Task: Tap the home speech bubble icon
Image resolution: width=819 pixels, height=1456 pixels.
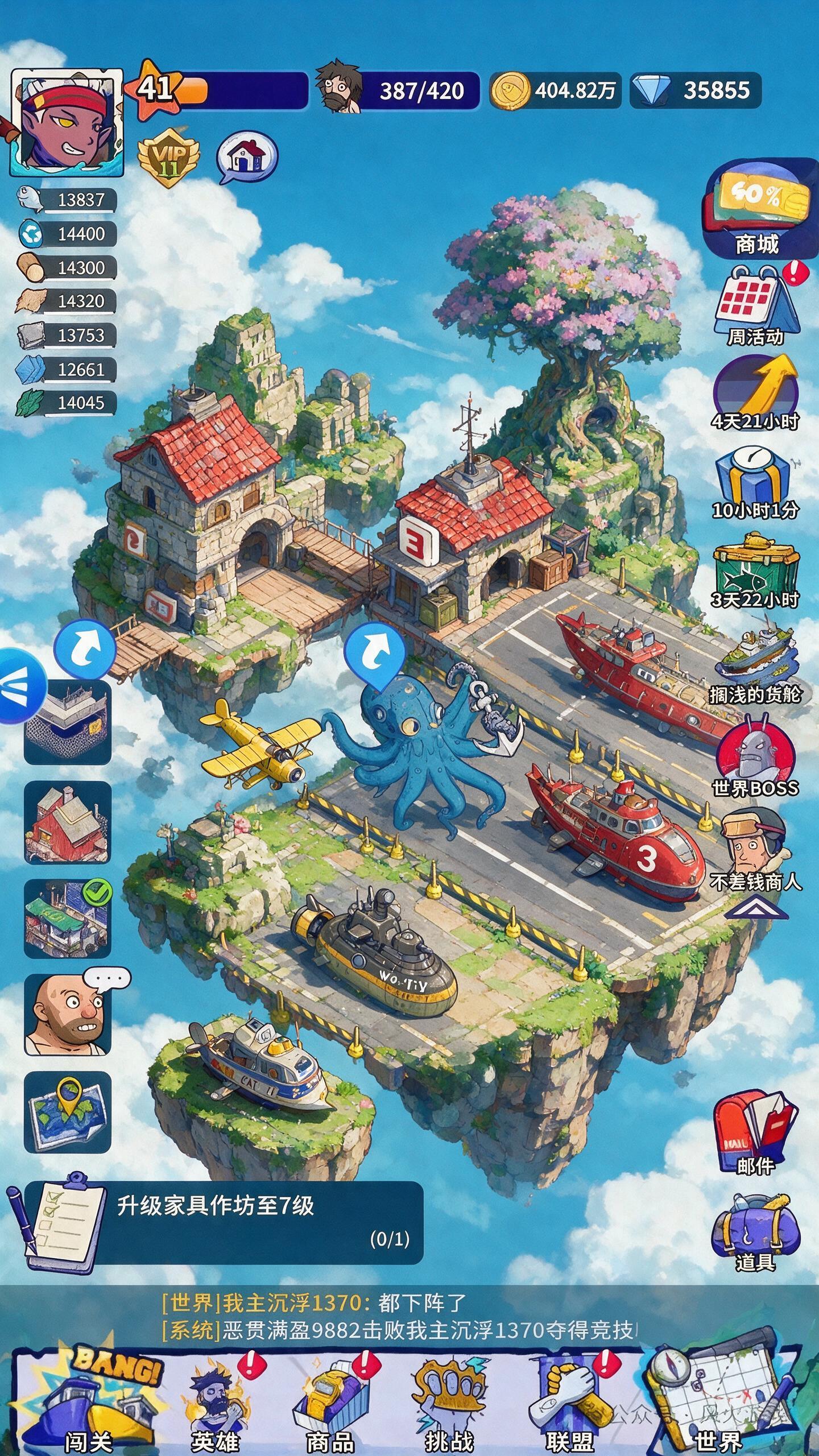Action: tap(247, 157)
